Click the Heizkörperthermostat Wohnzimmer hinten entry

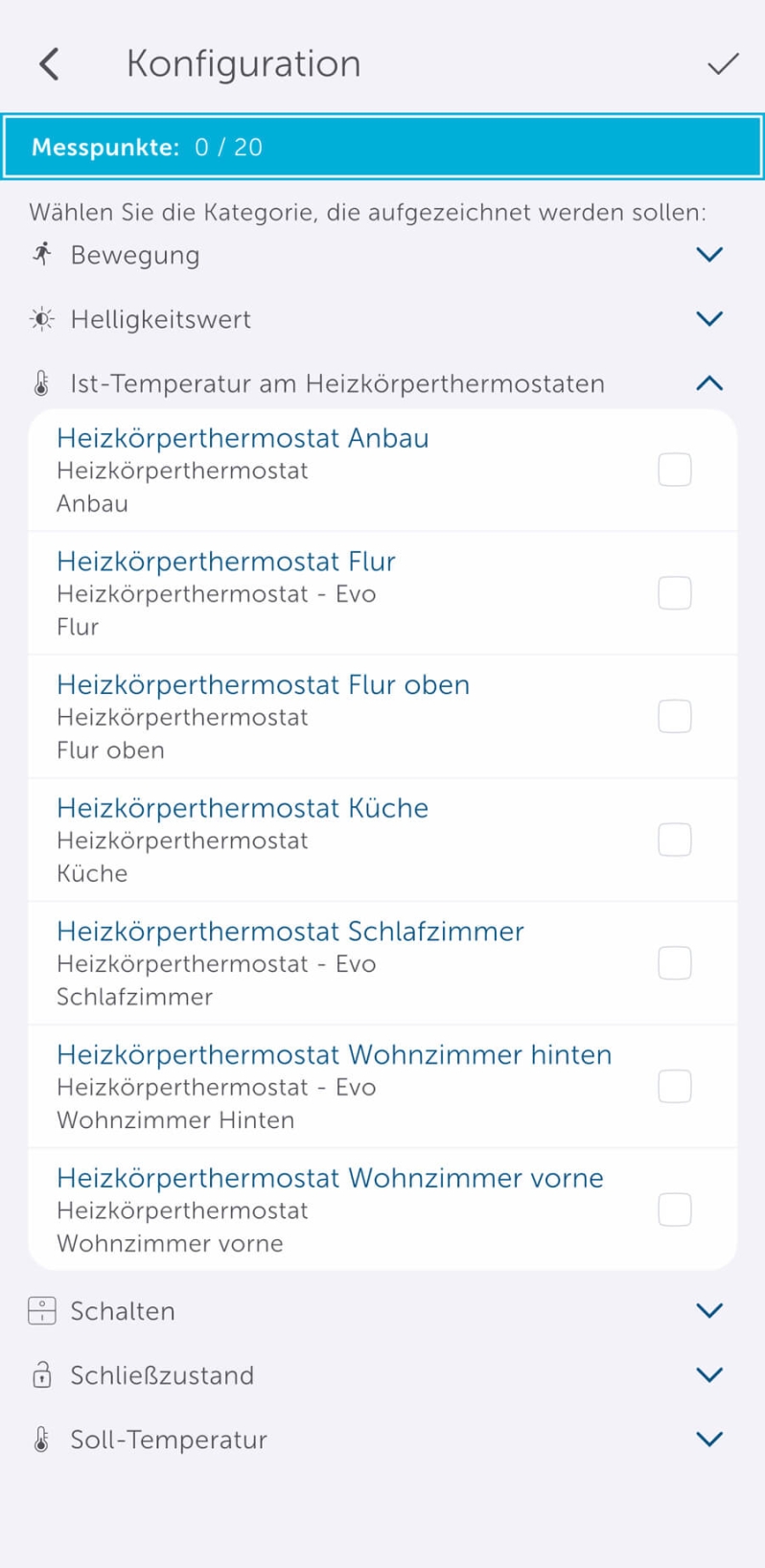click(x=335, y=1054)
